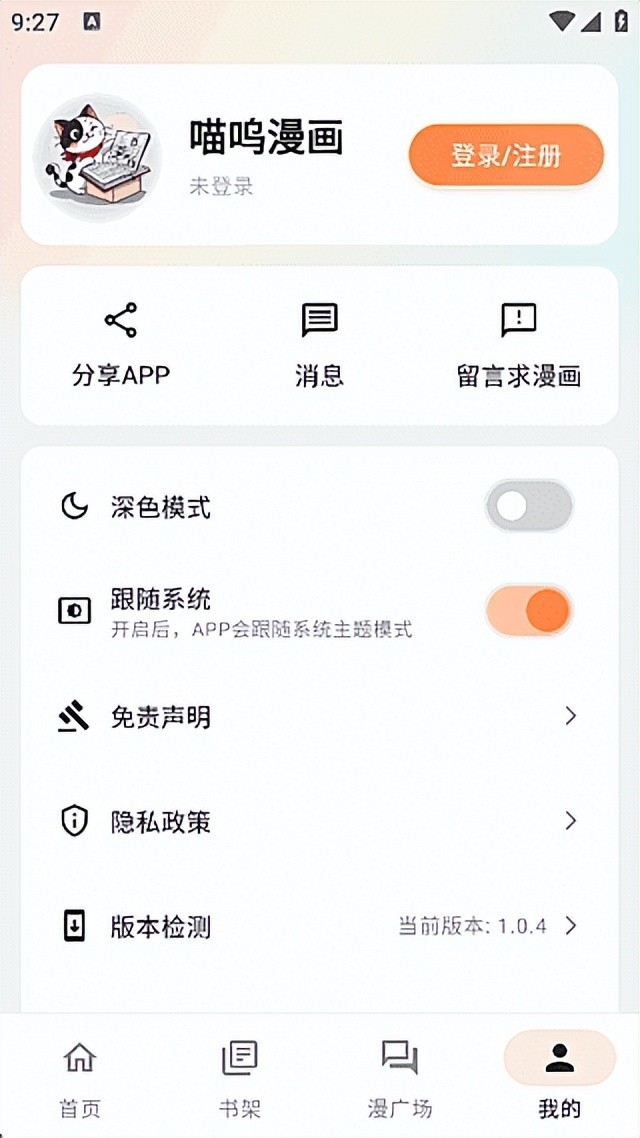Image resolution: width=640 pixels, height=1138 pixels.
Task: Tap the cat profile avatar
Action: tap(97, 156)
